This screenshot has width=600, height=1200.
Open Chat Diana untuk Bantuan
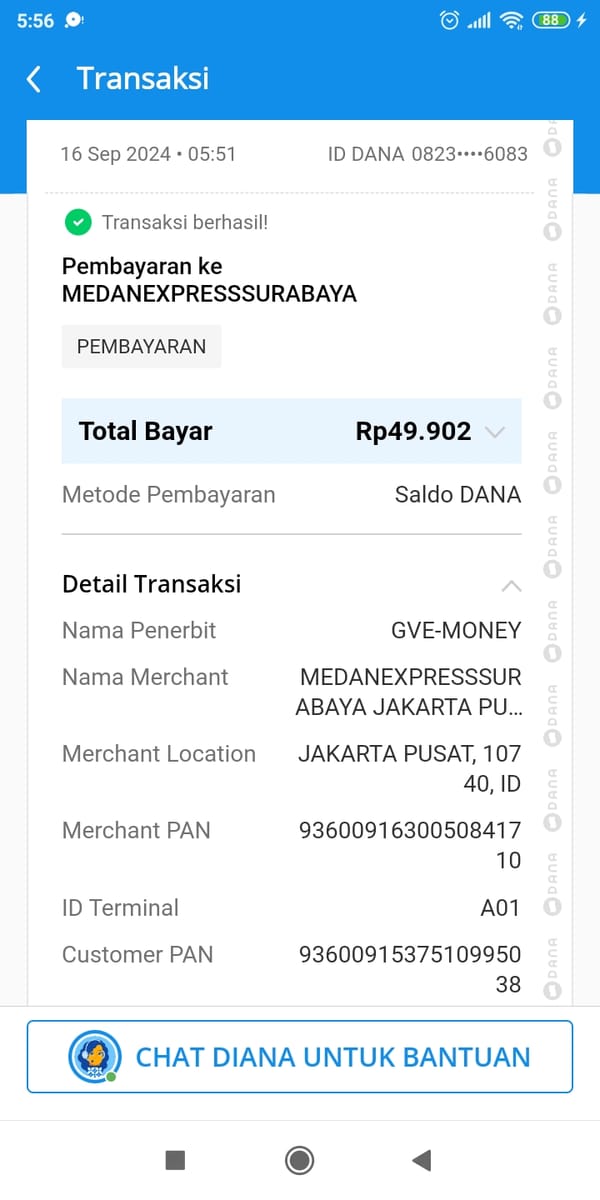tap(300, 1056)
